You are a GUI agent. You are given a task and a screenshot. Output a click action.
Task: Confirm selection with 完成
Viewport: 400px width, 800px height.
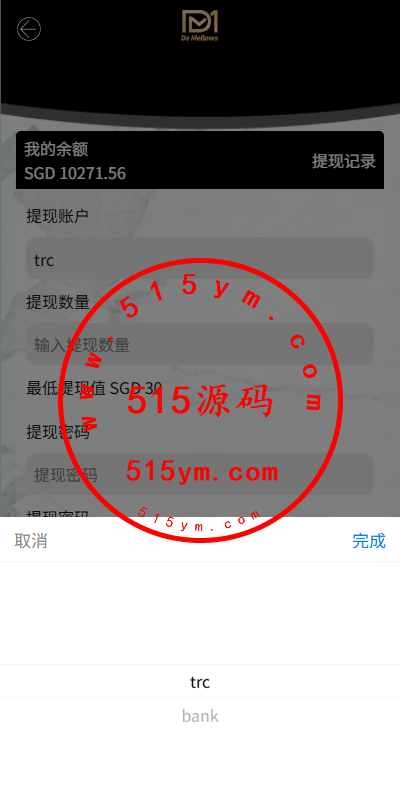(x=368, y=540)
